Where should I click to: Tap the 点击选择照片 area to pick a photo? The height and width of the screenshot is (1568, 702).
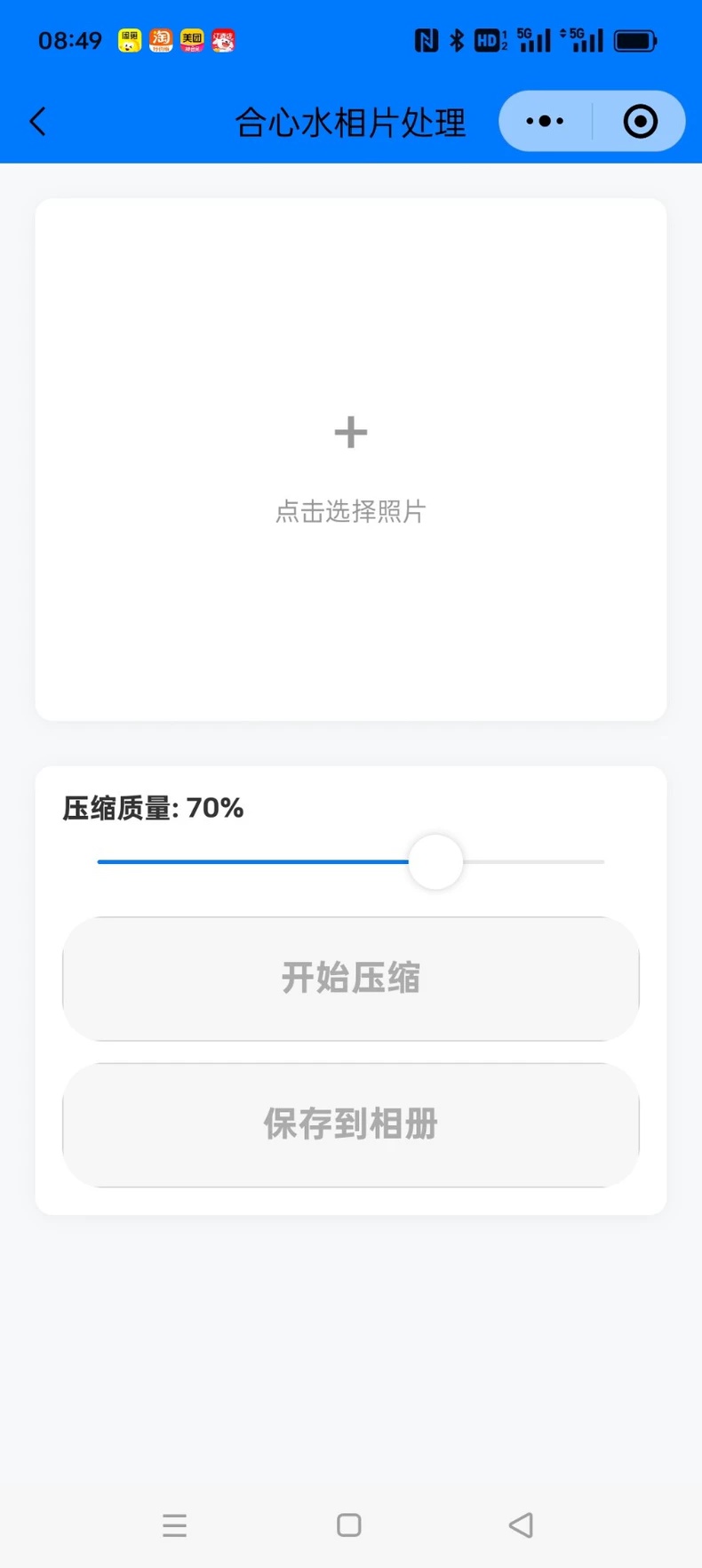[x=351, y=460]
